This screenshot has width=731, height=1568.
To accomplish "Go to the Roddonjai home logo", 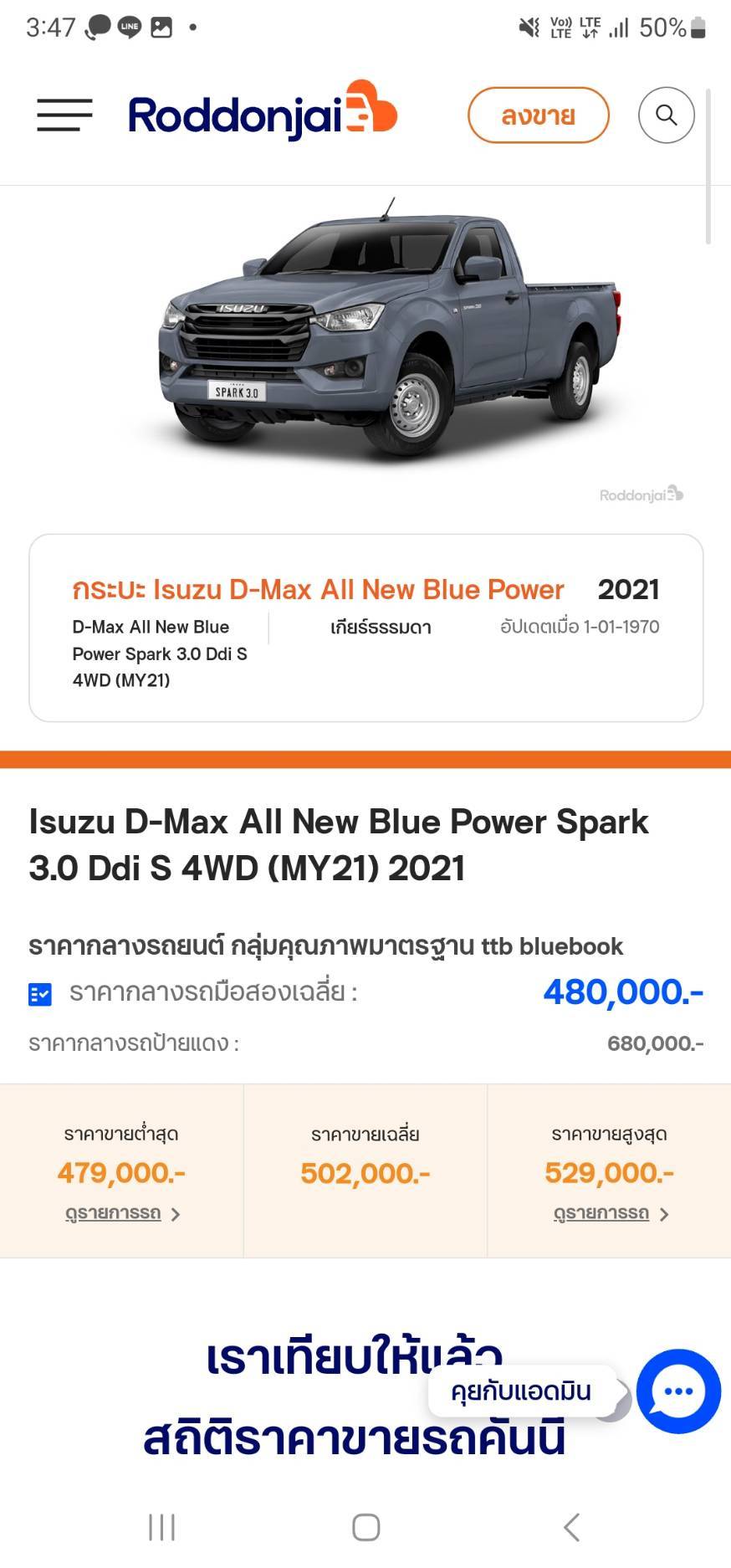I will 263,113.
